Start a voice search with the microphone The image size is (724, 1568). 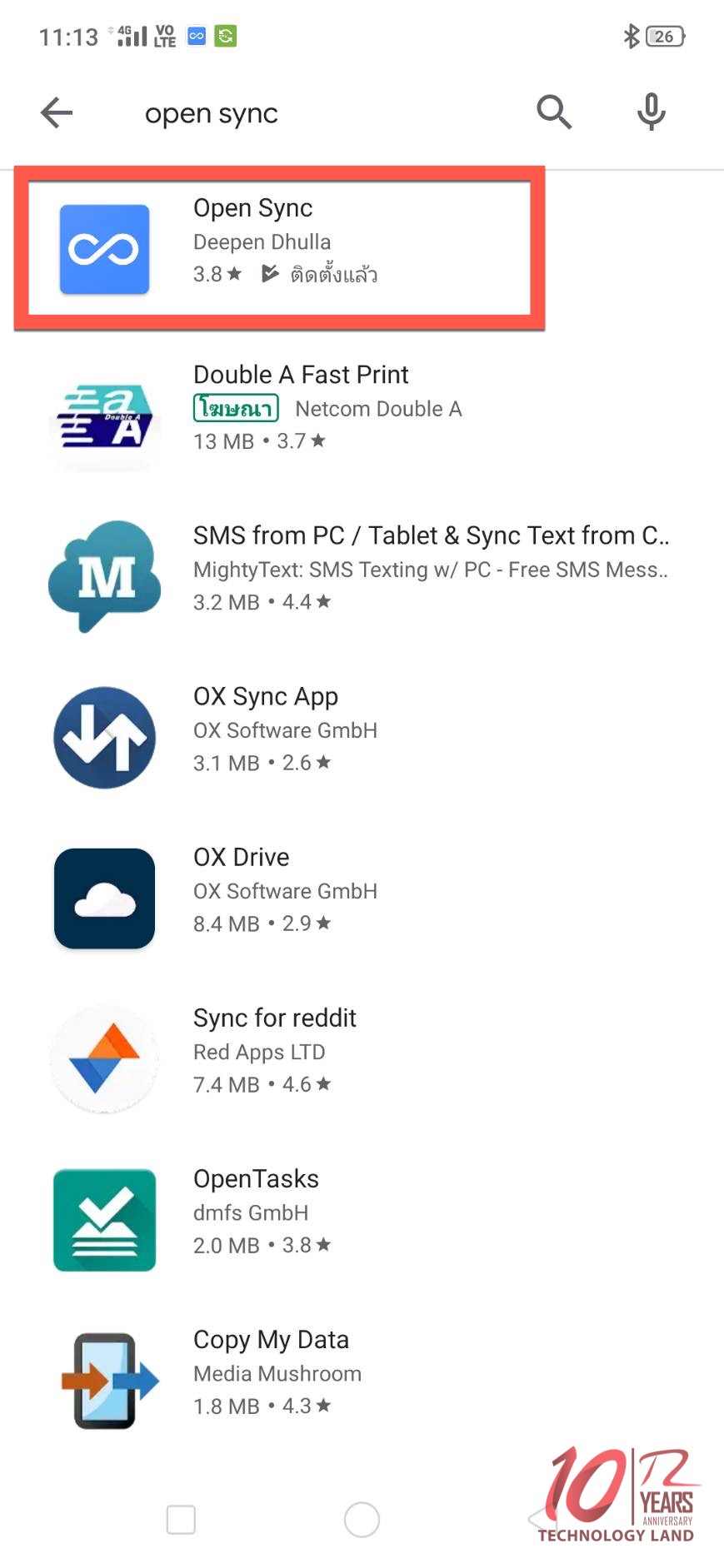pyautogui.click(x=651, y=112)
